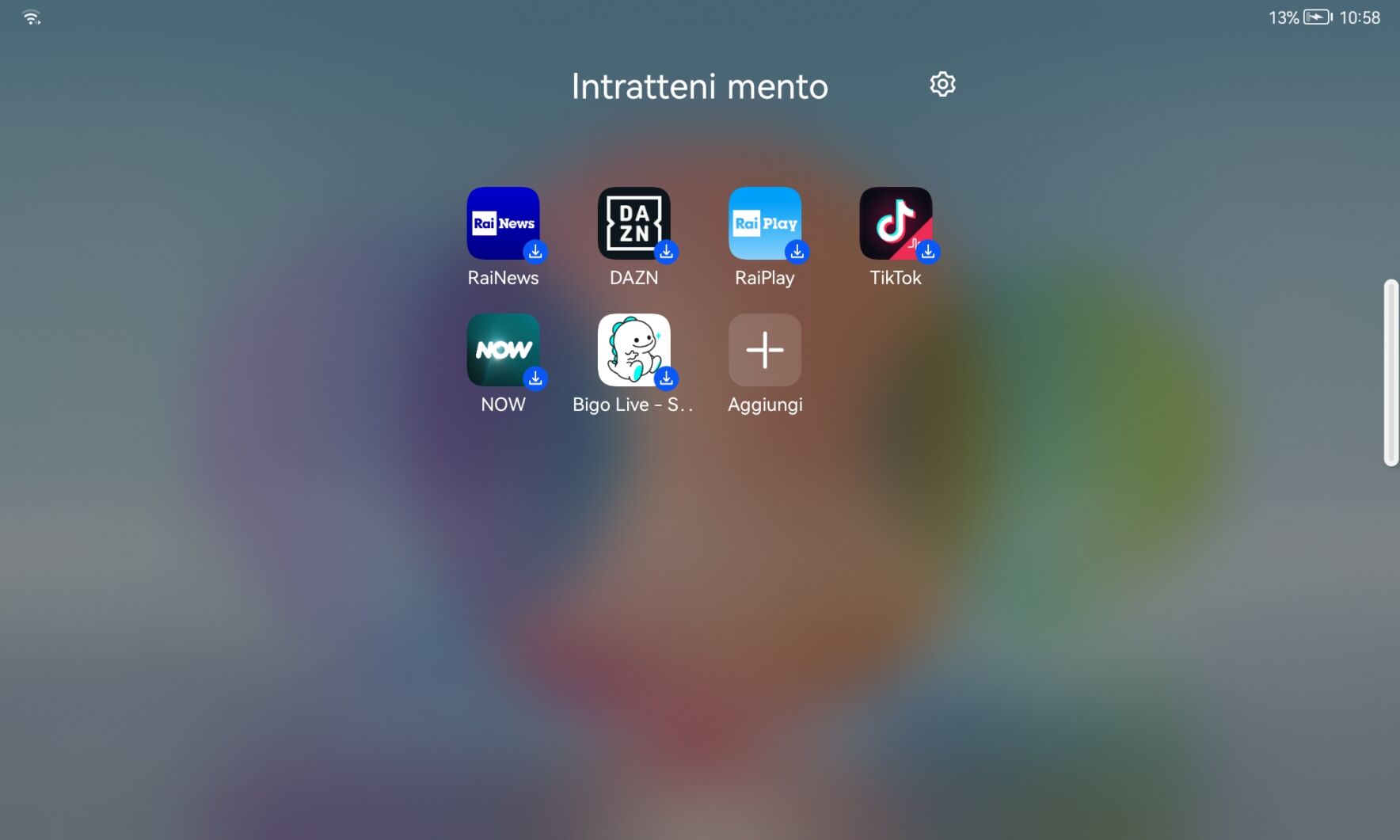Launch the RaiPlay app

click(765, 223)
